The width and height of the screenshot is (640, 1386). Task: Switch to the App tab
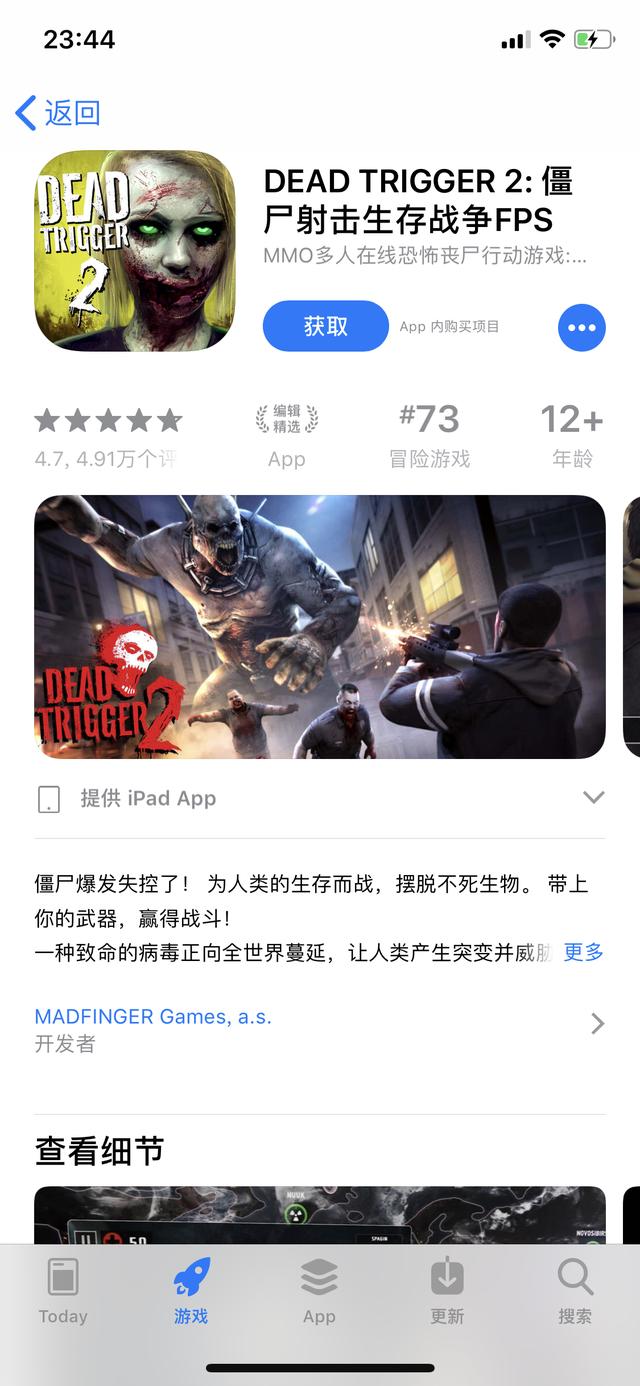(319, 1290)
